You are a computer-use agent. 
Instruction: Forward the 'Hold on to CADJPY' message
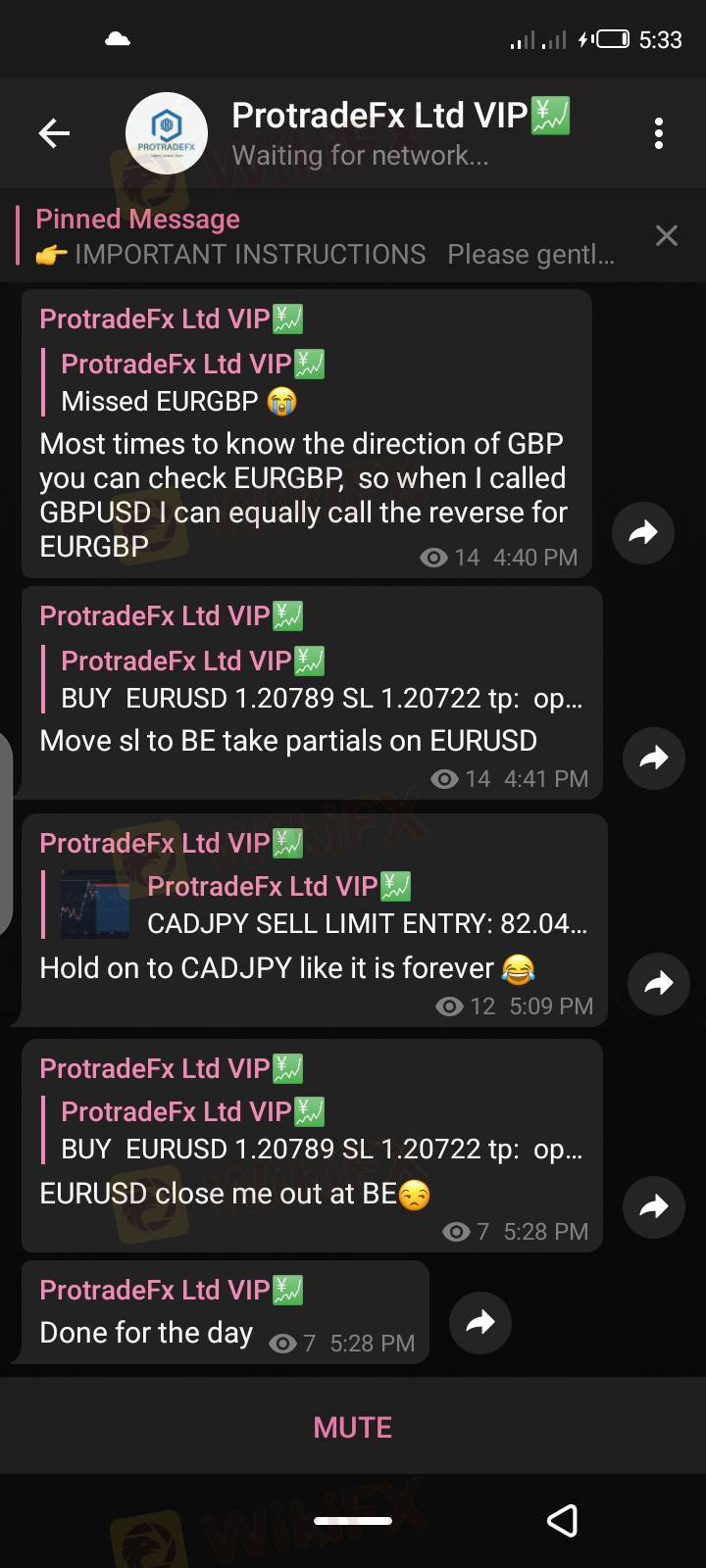pos(658,983)
